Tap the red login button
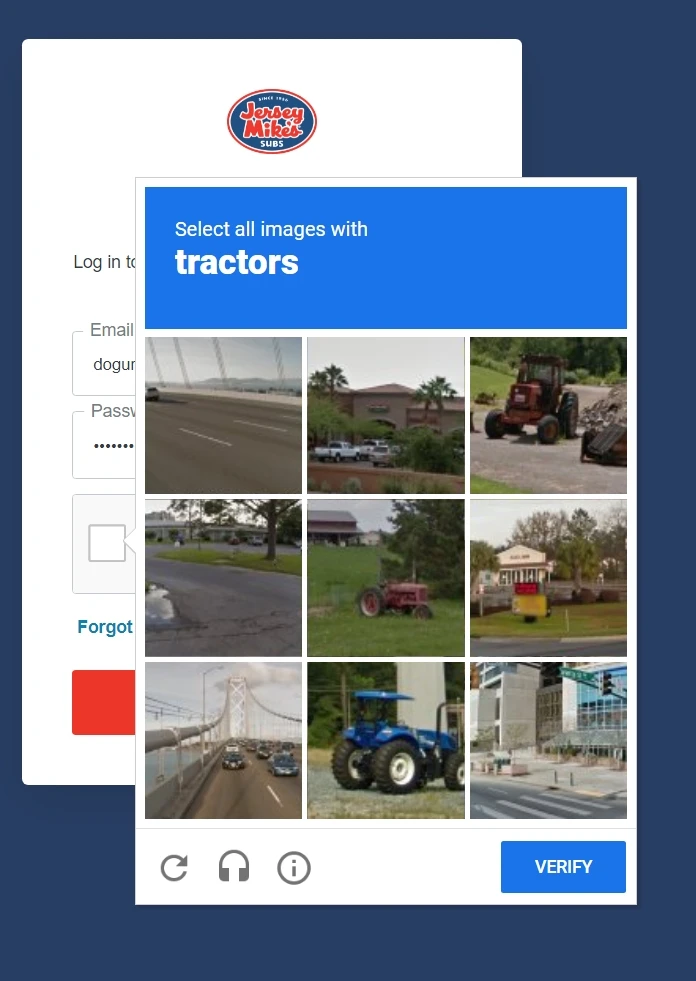696x981 pixels. pos(103,702)
